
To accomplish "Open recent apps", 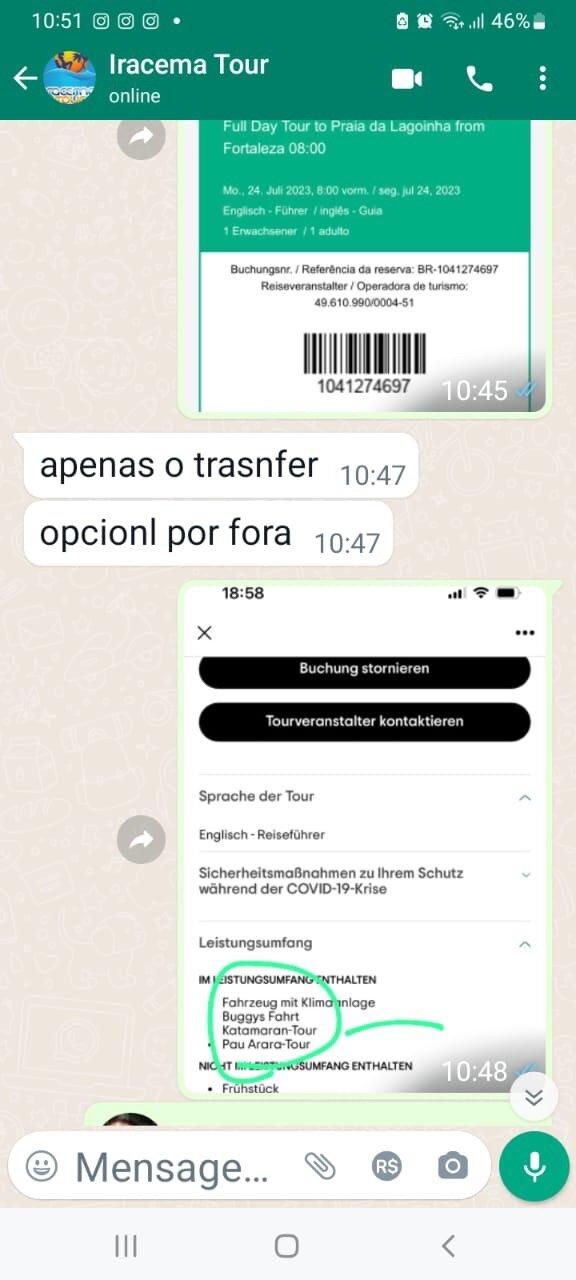I will [x=126, y=1245].
